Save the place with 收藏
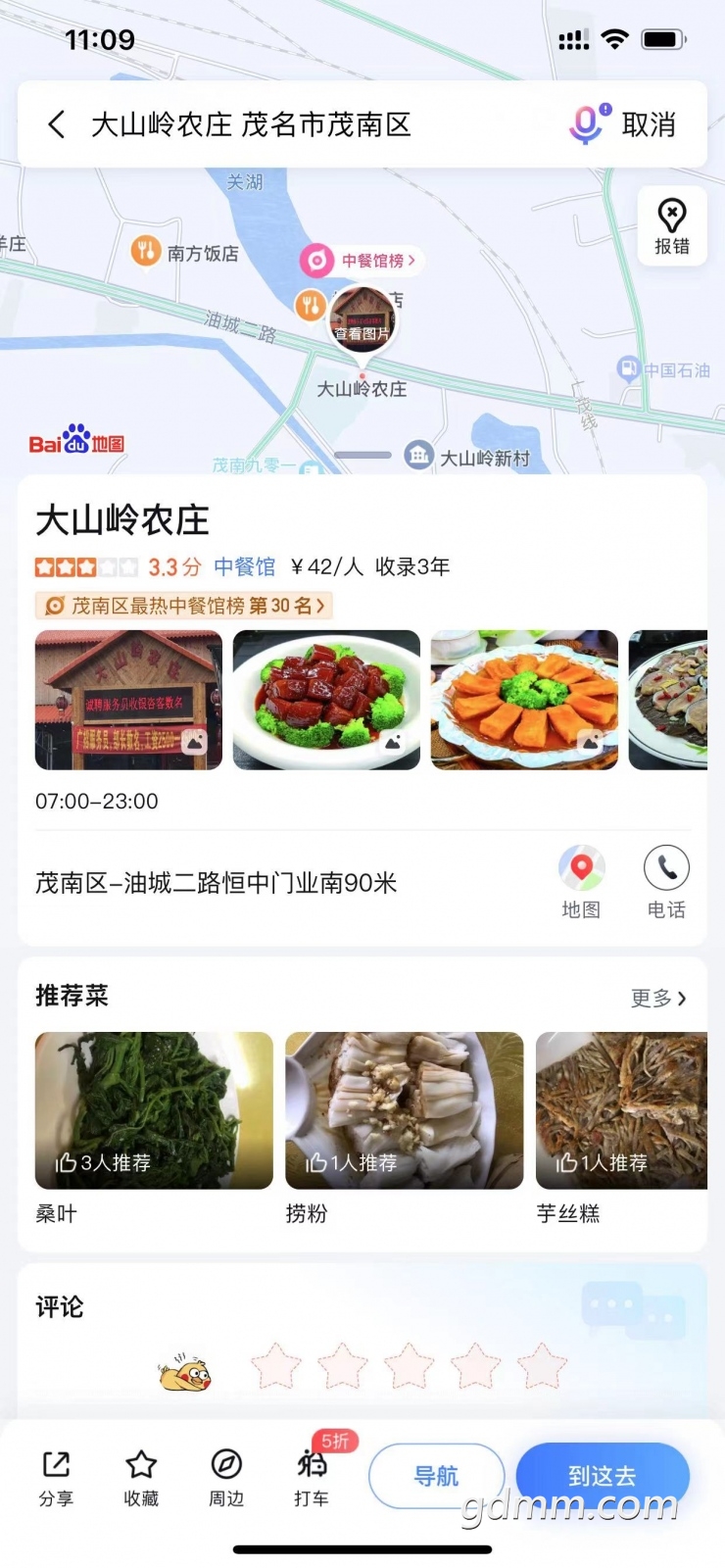Image resolution: width=725 pixels, height=1568 pixels. 141,1478
